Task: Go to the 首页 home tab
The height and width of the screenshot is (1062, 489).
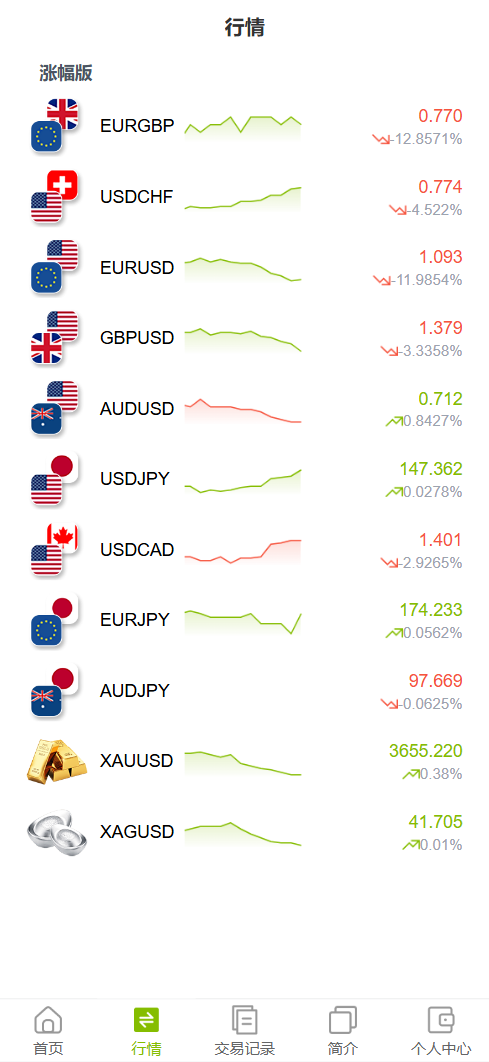Action: (49, 1030)
